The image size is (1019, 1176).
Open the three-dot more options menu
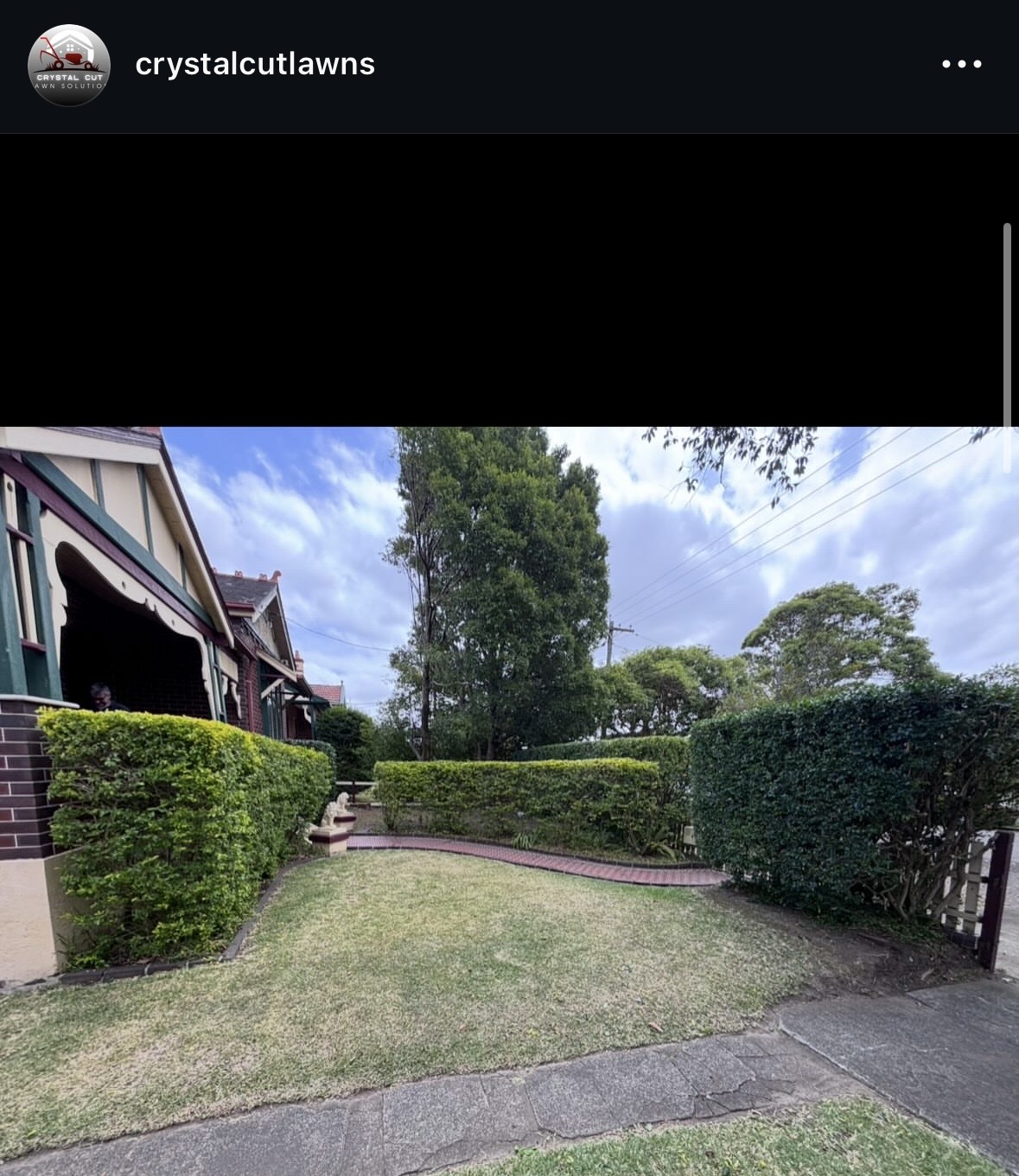point(961,64)
